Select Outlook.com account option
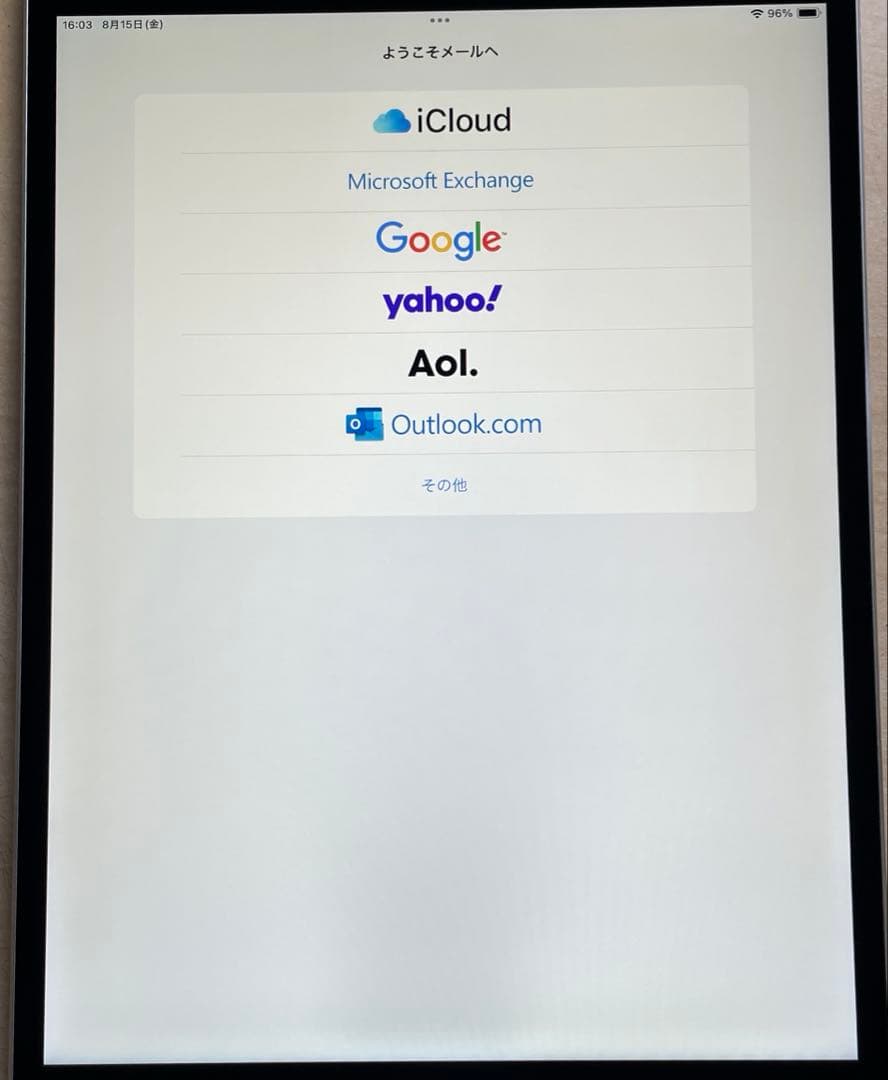Screen dimensions: 888x1080 click(443, 424)
